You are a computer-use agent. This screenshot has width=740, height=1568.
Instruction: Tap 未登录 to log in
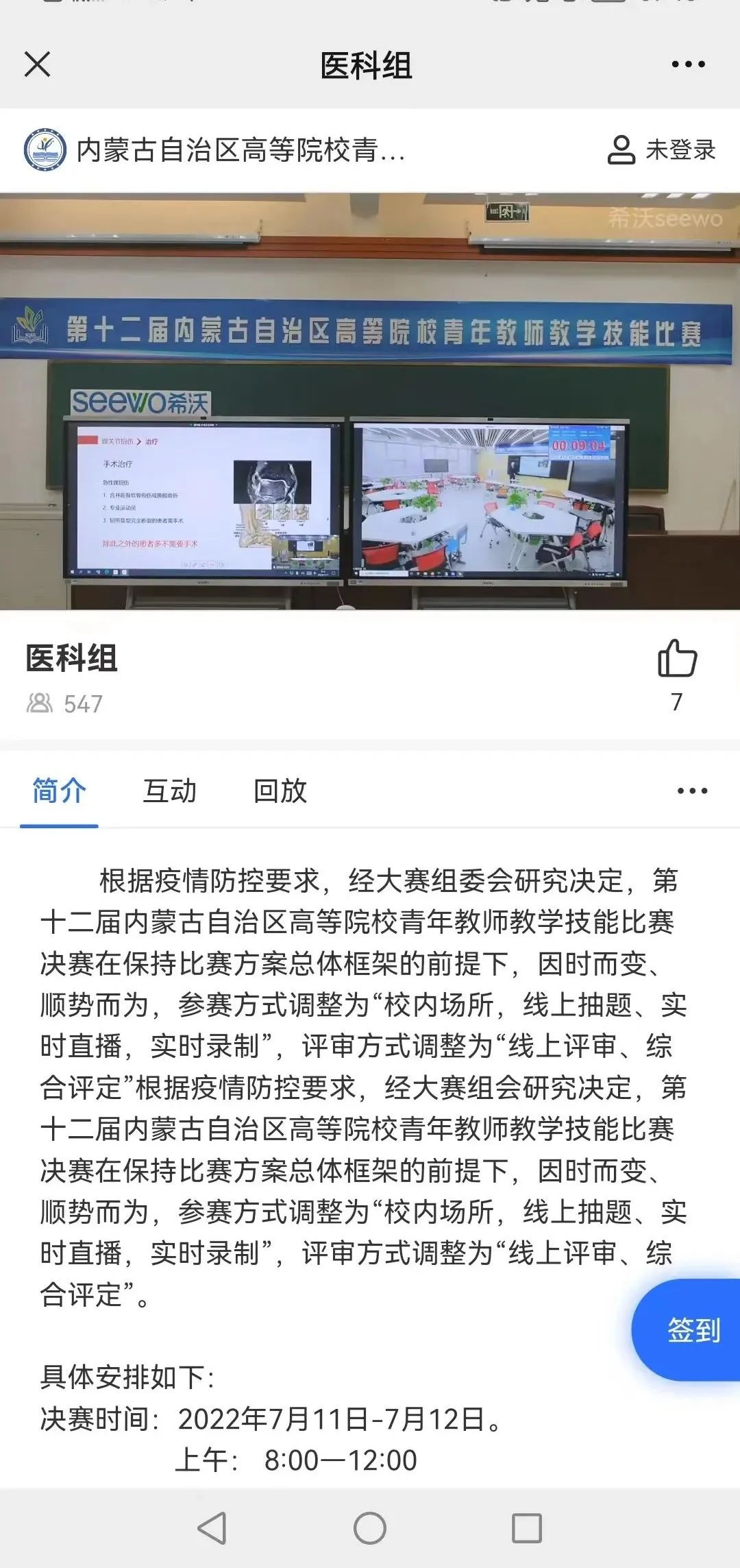[661, 150]
